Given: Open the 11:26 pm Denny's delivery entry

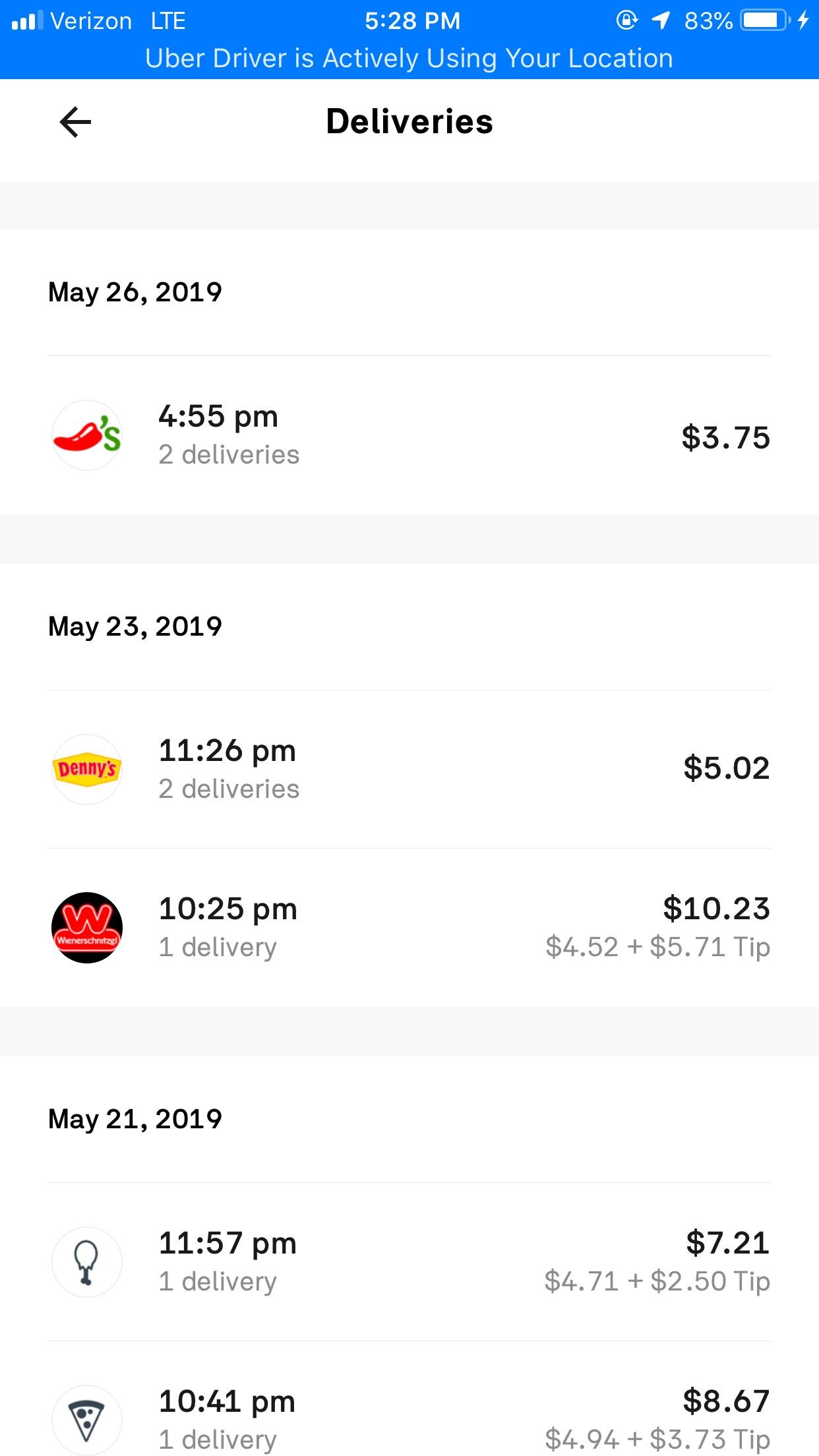Looking at the screenshot, I should 409,770.
